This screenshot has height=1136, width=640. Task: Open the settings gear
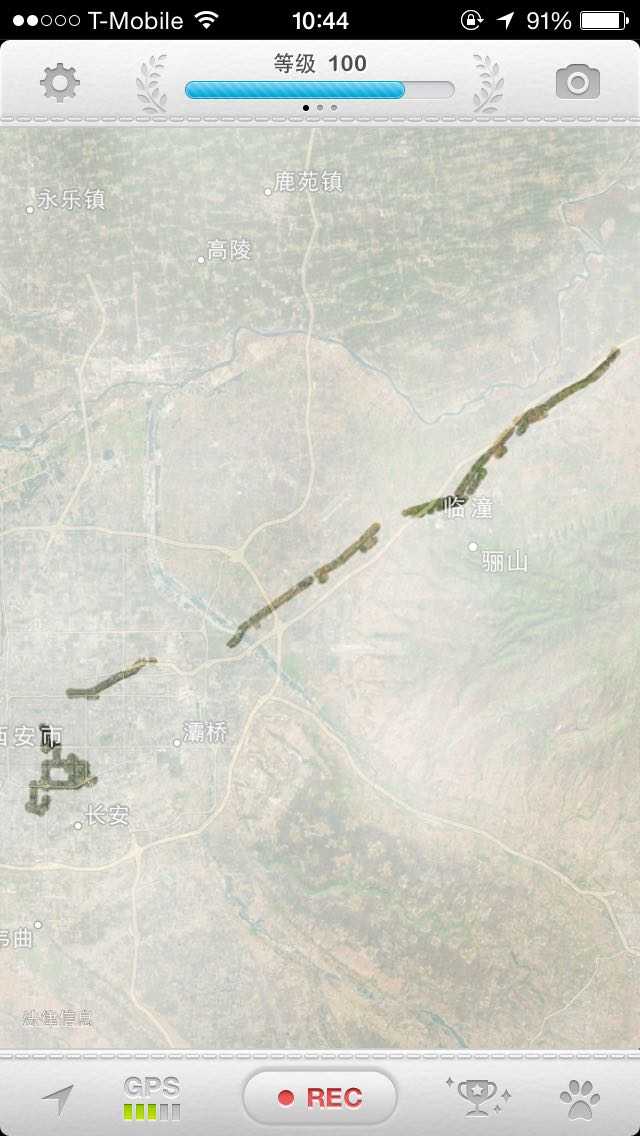(x=60, y=82)
